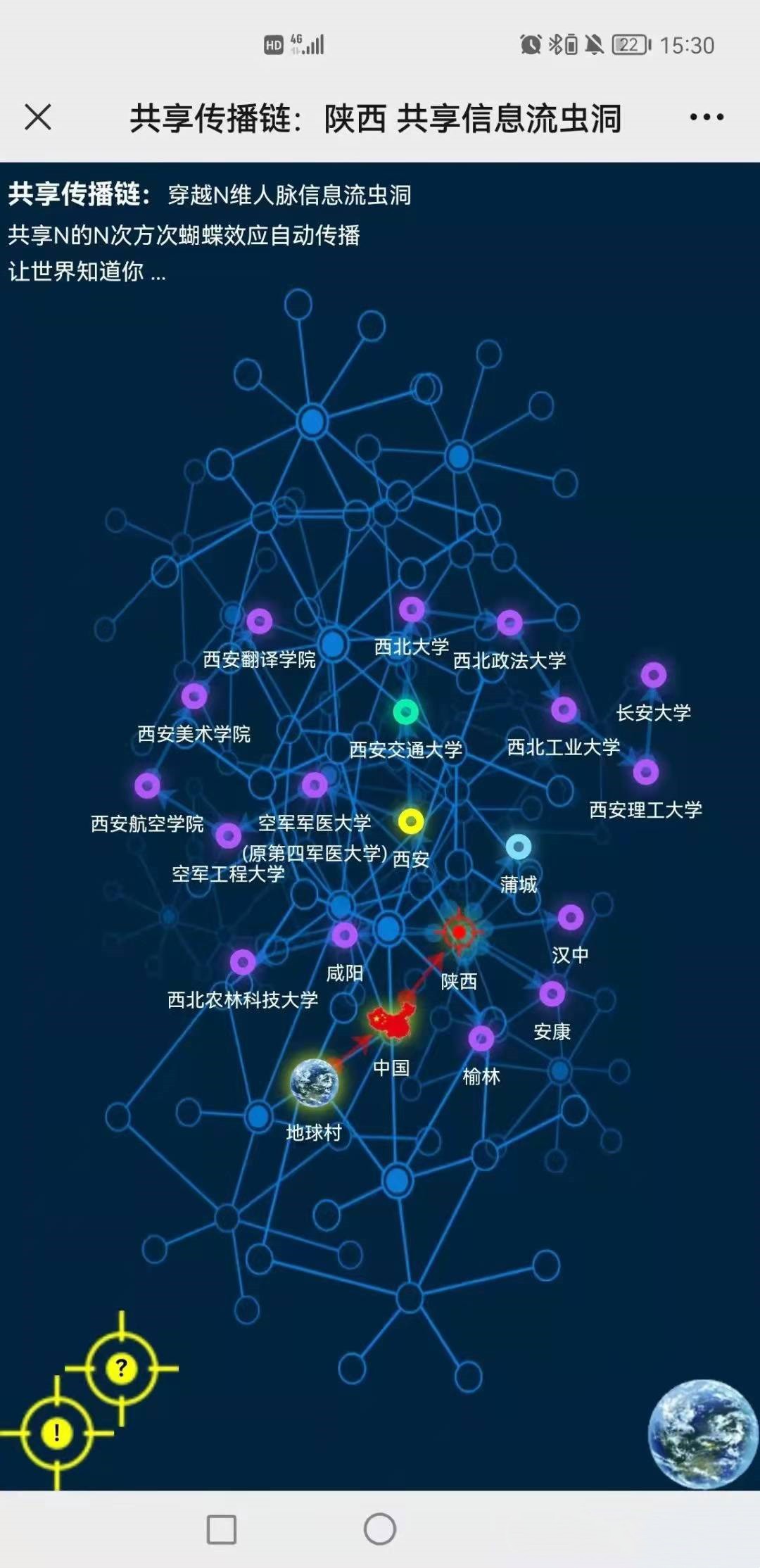This screenshot has width=760, height=1568.
Task: Tap the globe icon at bottom right
Action: (x=702, y=1434)
